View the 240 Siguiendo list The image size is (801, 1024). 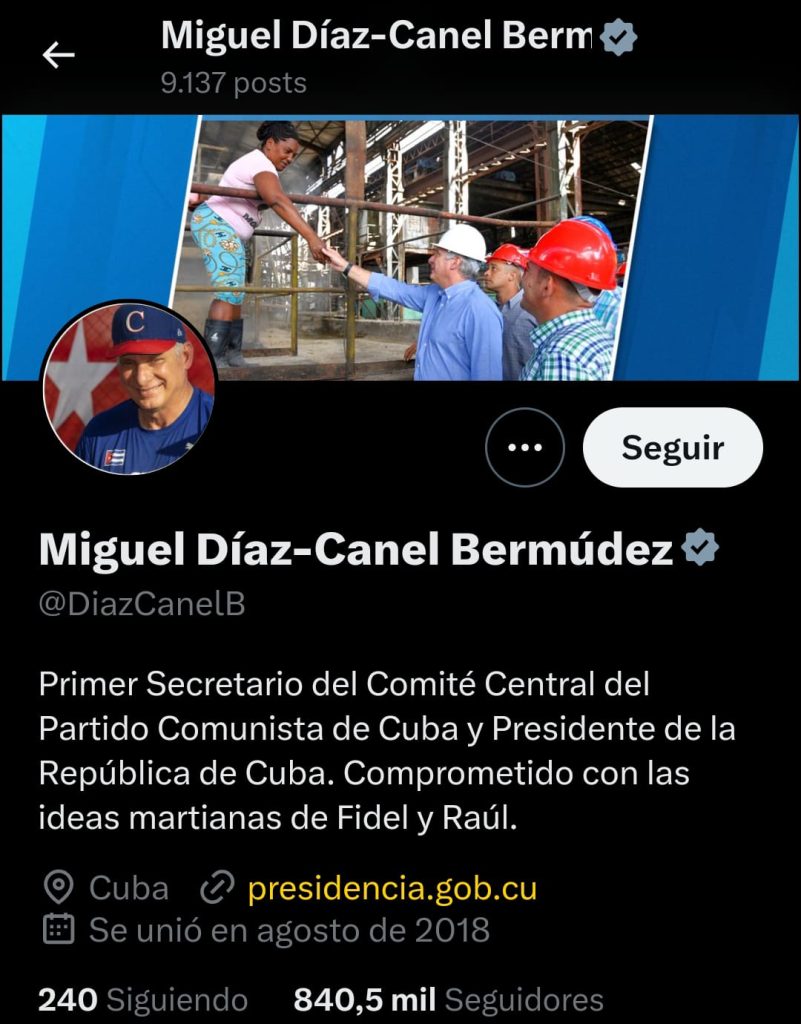click(x=143, y=999)
